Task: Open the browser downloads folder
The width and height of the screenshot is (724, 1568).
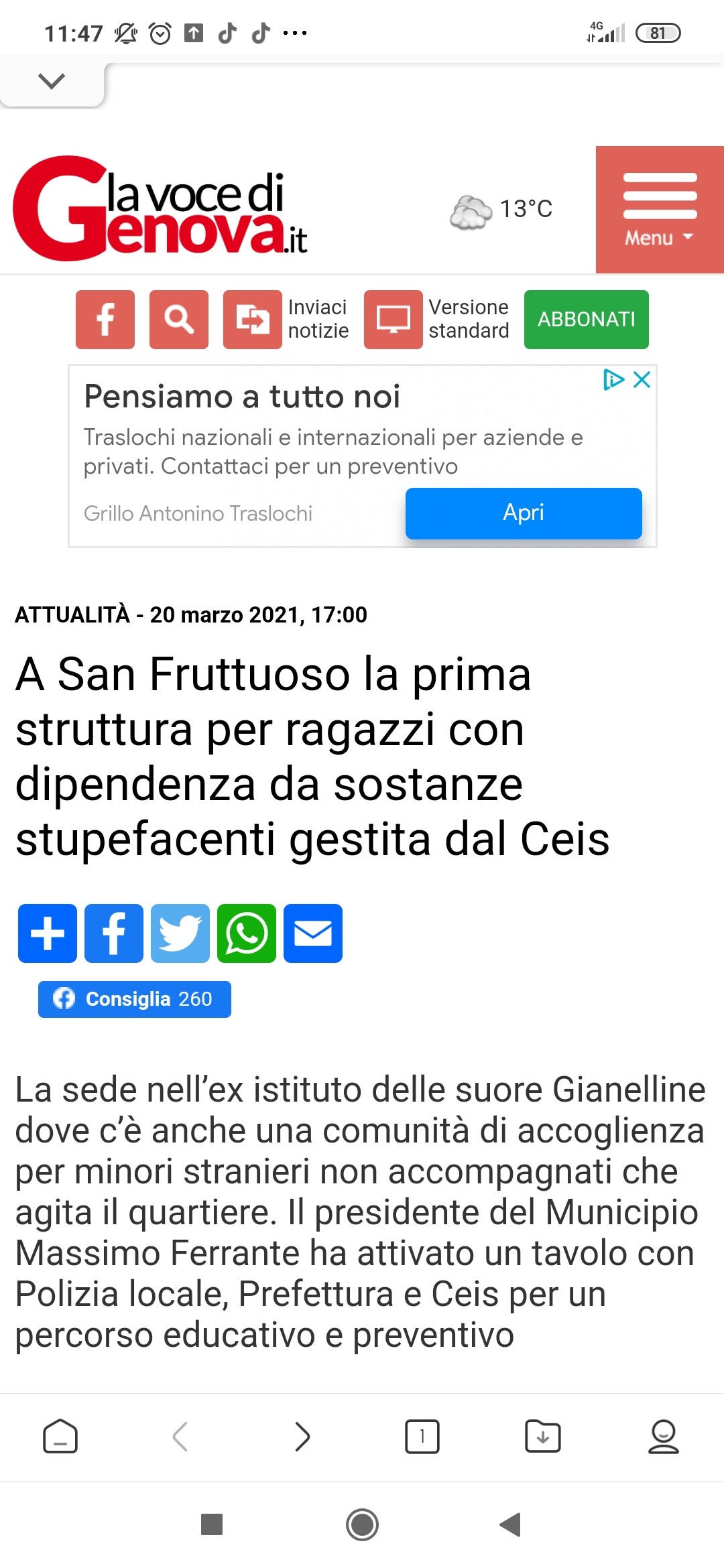Action: coord(543,1437)
